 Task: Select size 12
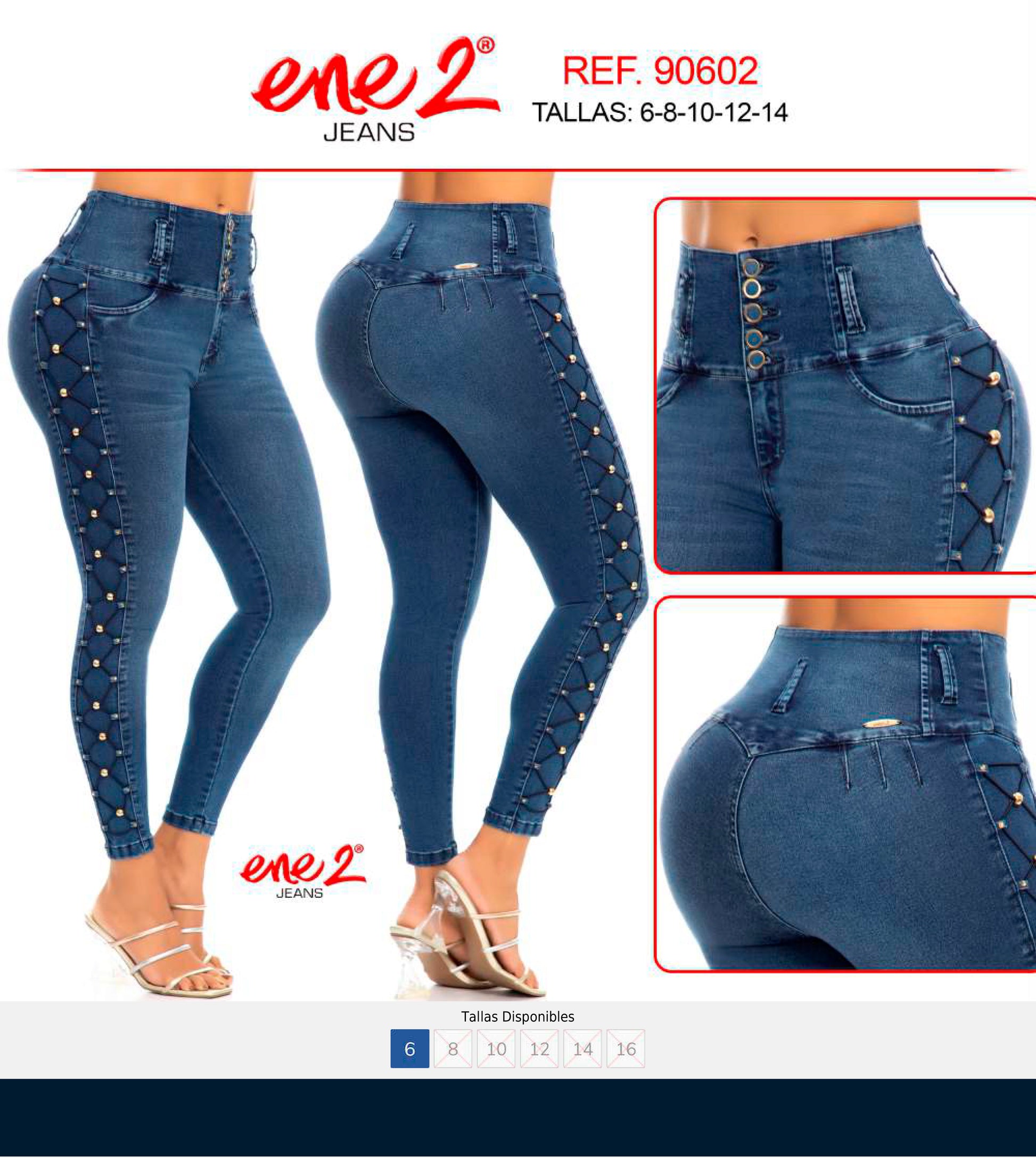click(x=539, y=1048)
